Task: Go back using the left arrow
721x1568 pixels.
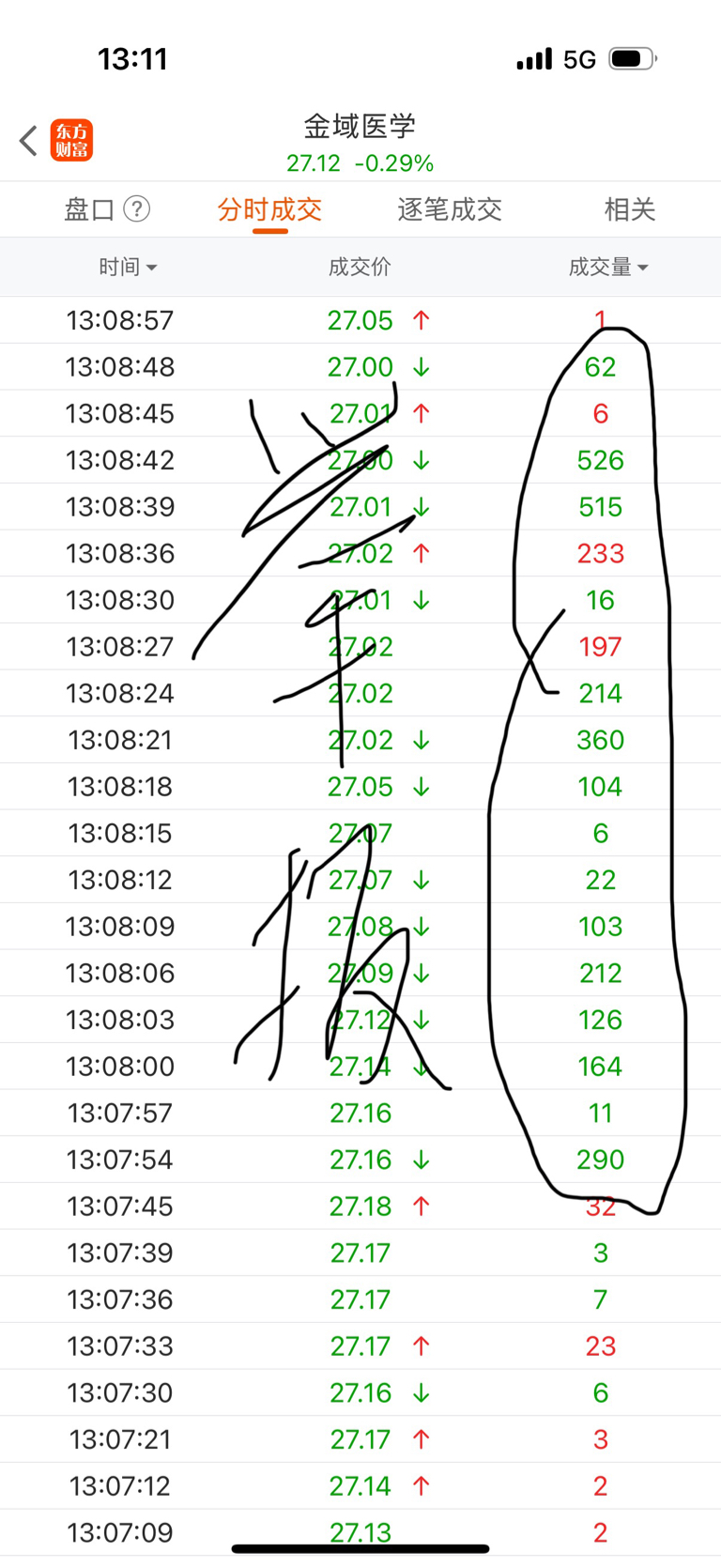Action: coord(28,141)
